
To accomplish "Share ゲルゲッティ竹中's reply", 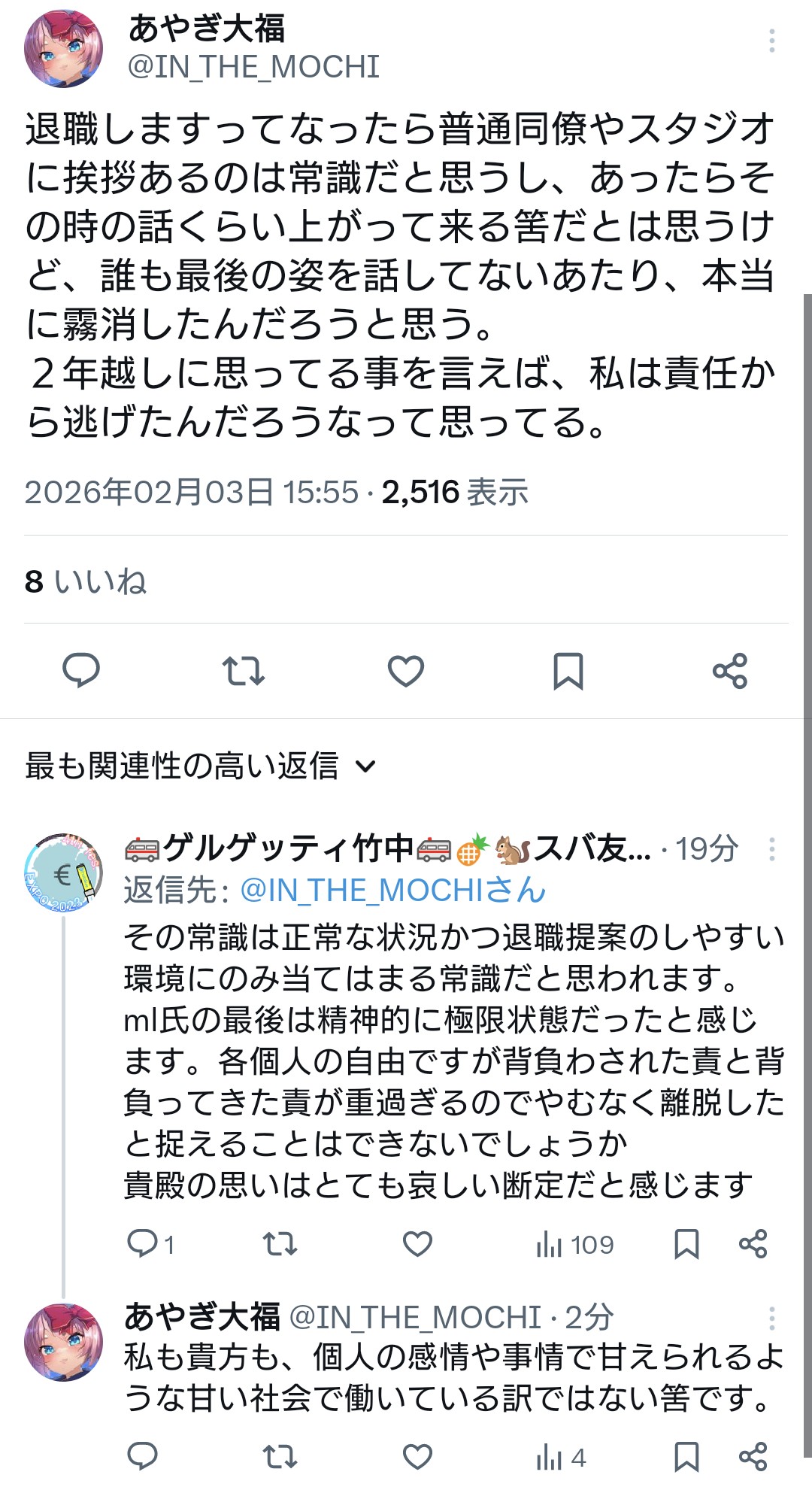I will click(x=753, y=1244).
